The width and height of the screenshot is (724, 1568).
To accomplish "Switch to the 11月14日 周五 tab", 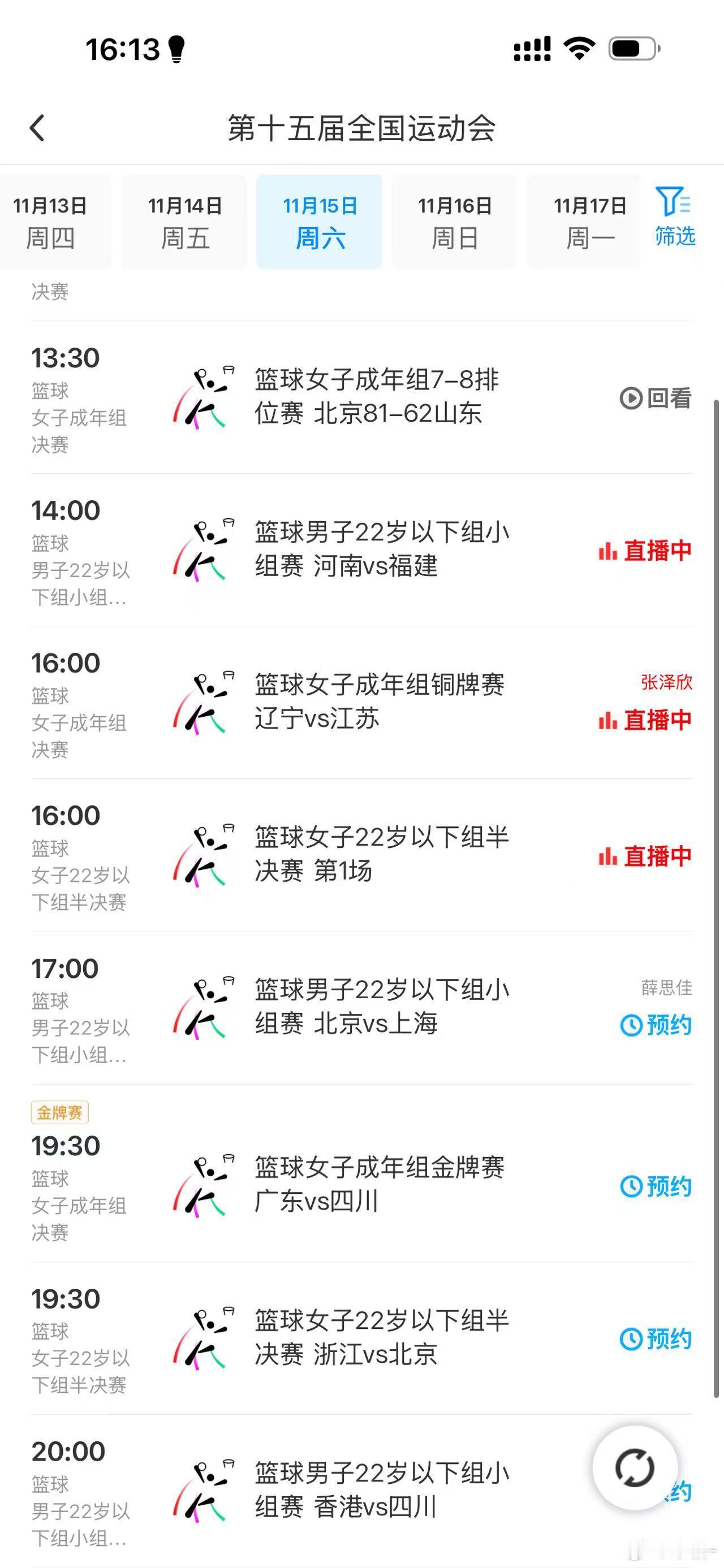I will 185,221.
